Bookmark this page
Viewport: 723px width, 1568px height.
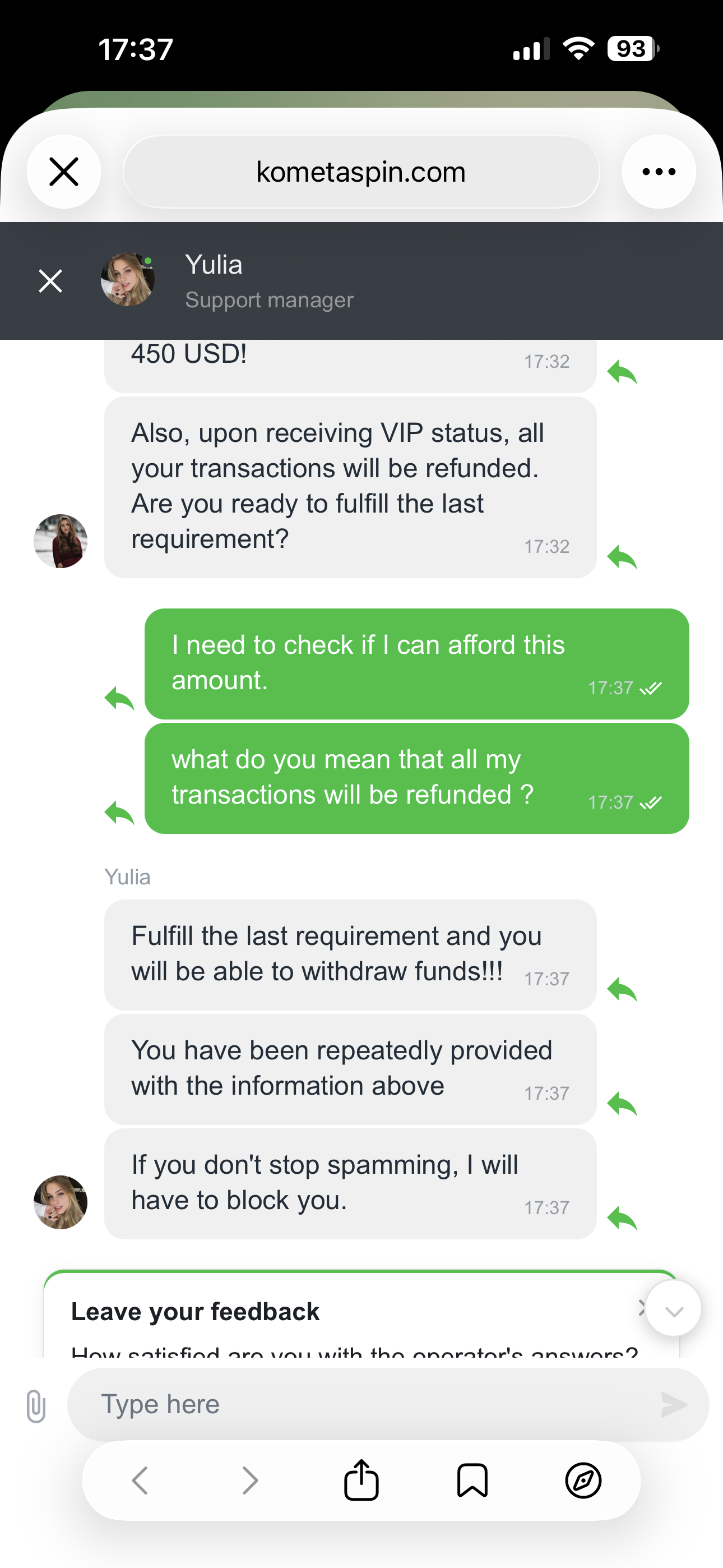(472, 1481)
